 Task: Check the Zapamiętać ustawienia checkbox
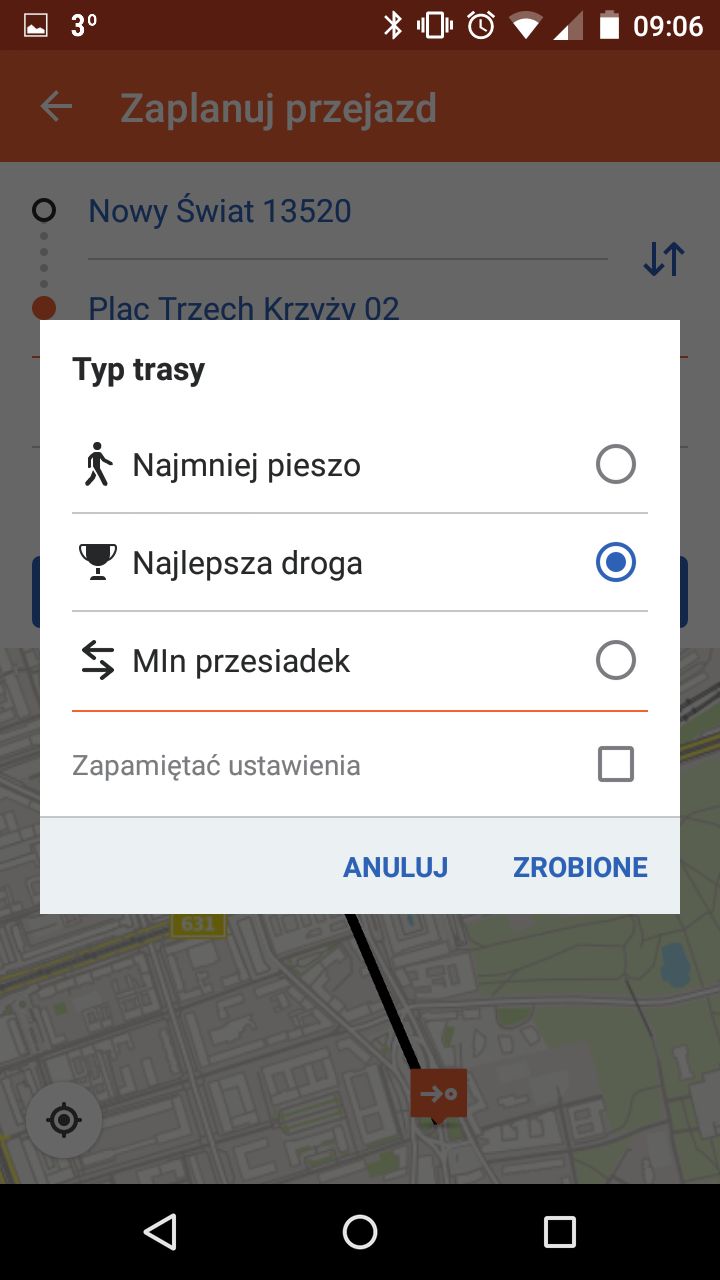pos(615,765)
